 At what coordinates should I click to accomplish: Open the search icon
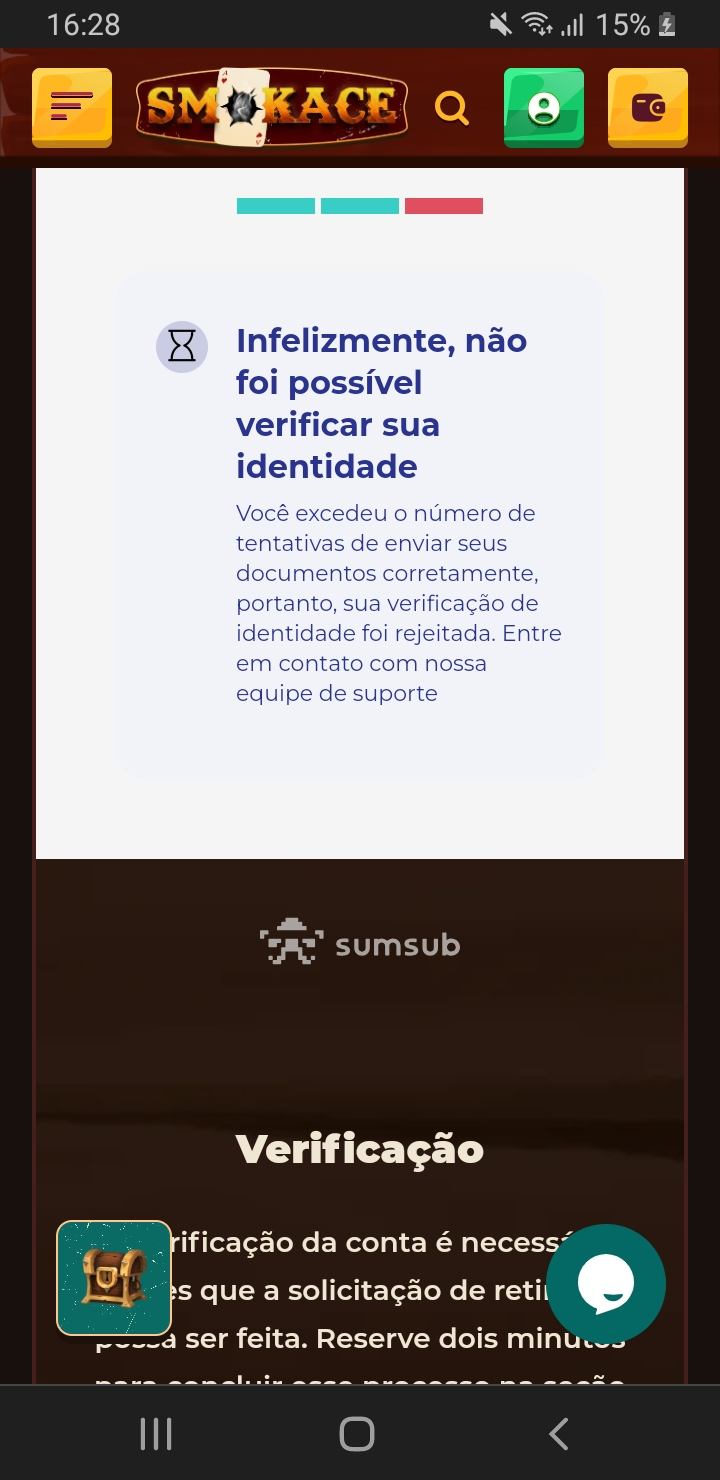click(x=452, y=107)
